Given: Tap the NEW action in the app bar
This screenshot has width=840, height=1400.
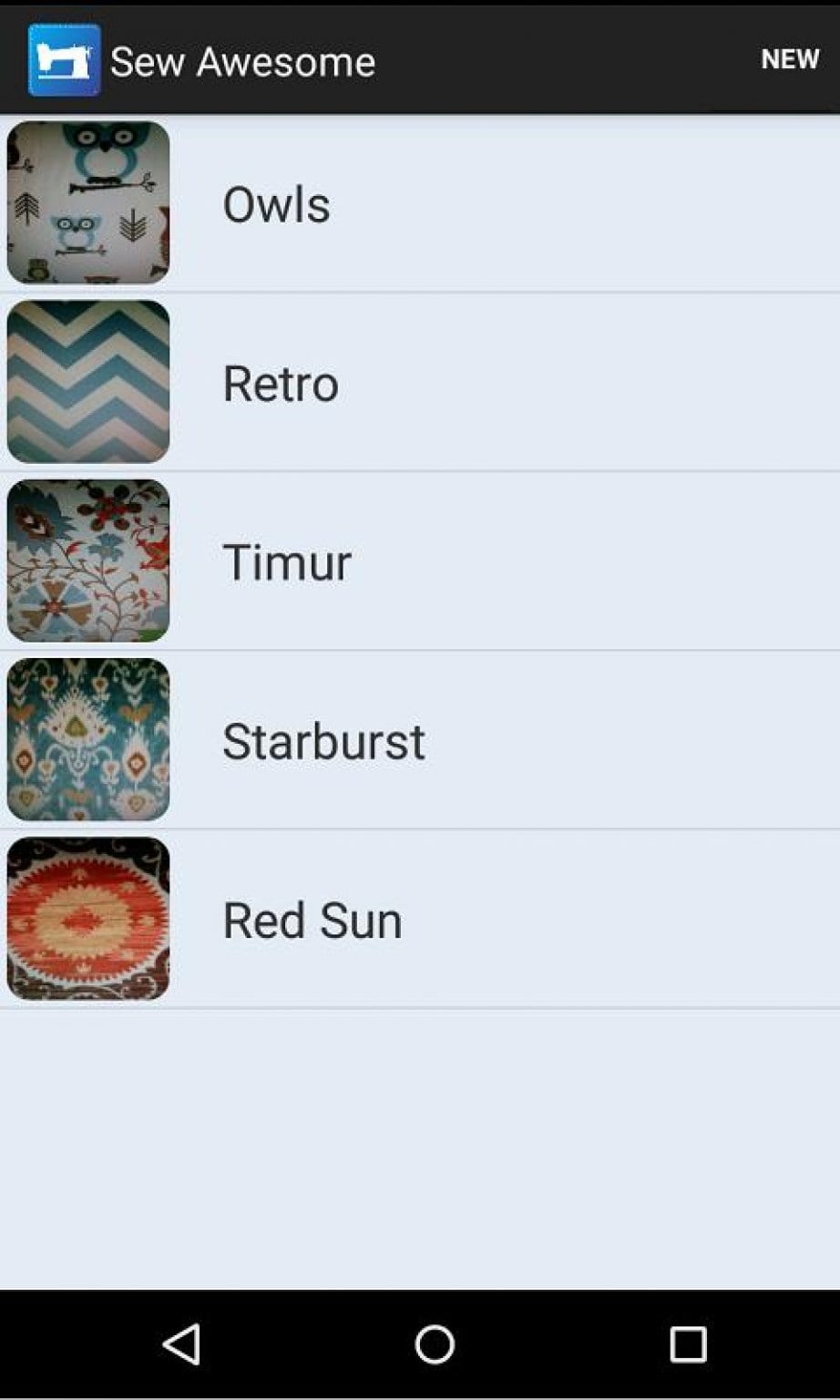Looking at the screenshot, I should coord(790,59).
